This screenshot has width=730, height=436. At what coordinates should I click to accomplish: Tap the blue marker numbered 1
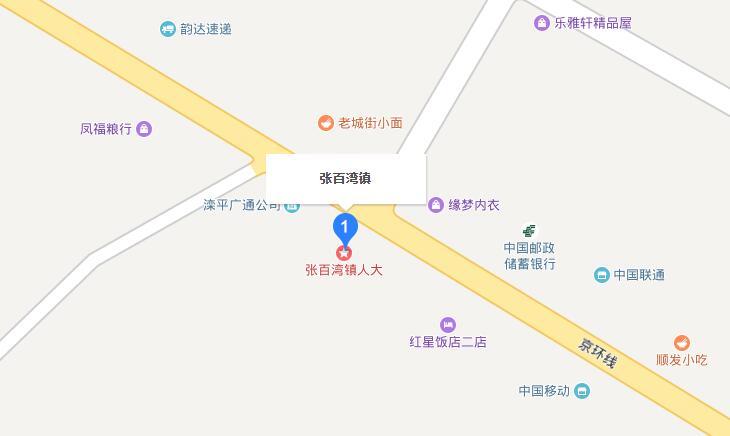click(345, 228)
